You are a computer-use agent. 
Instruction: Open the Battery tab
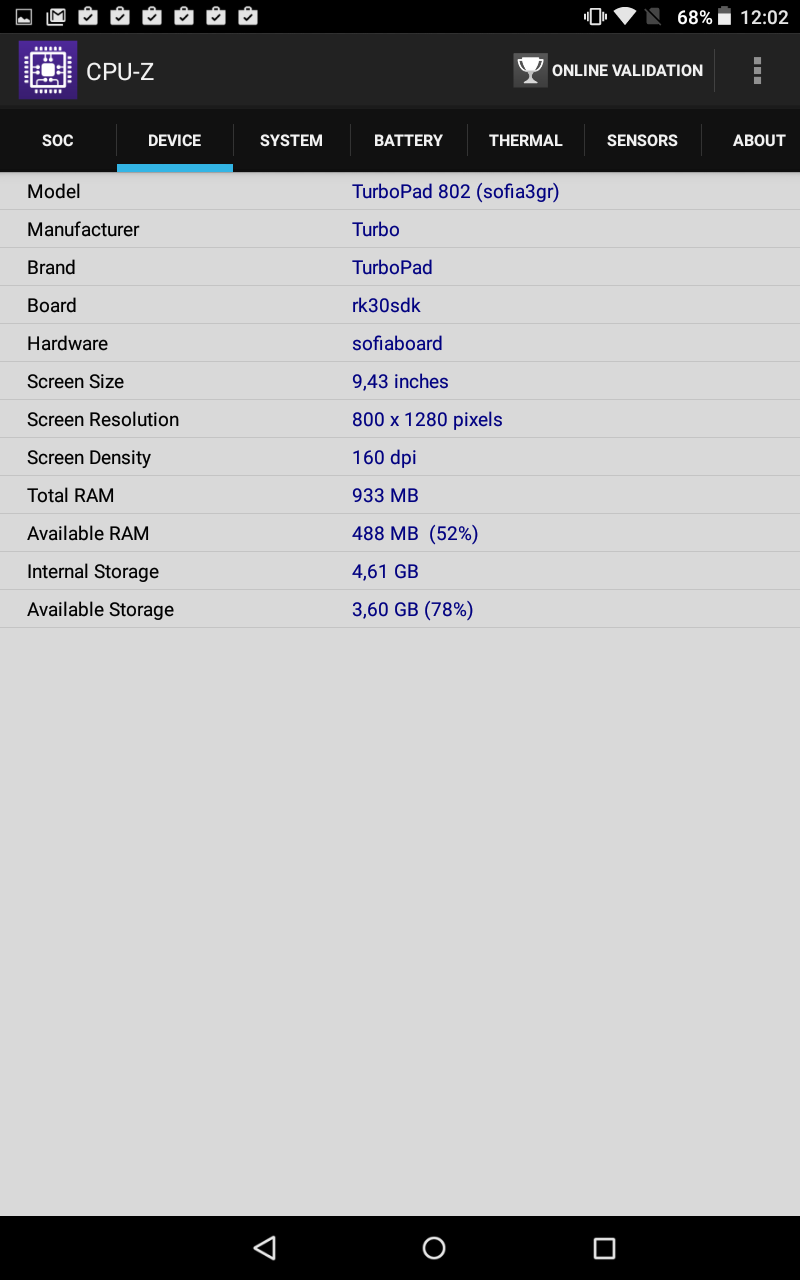coord(408,140)
